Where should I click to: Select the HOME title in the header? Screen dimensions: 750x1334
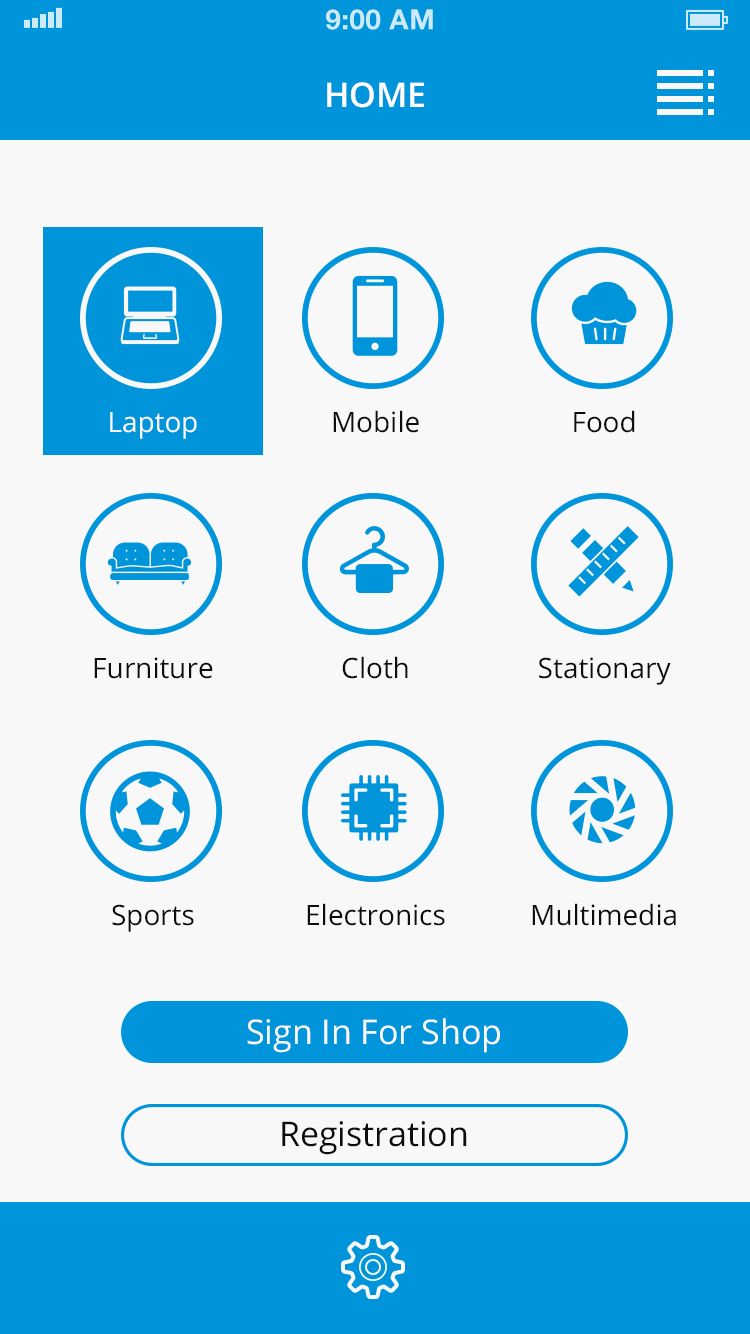tap(374, 94)
